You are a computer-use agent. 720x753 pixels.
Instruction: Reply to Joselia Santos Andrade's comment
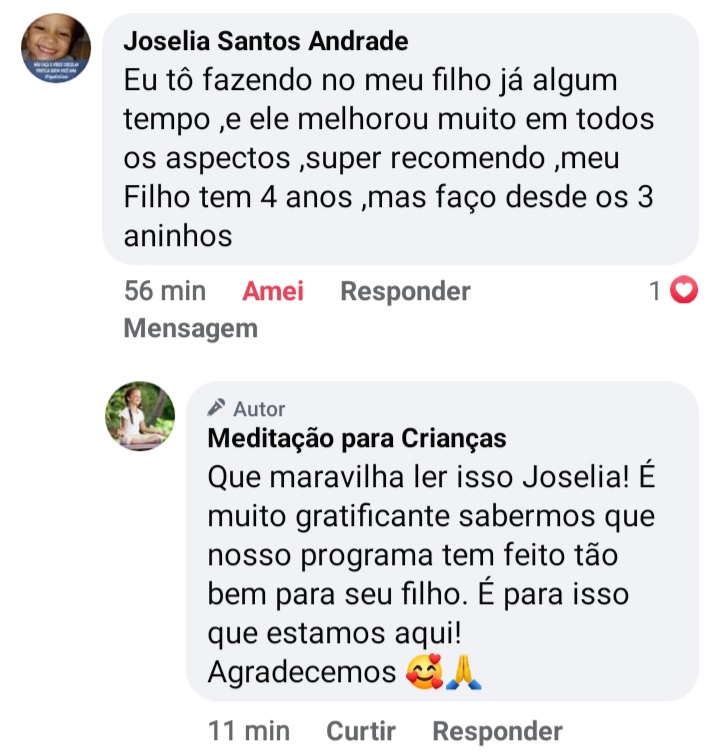click(405, 291)
